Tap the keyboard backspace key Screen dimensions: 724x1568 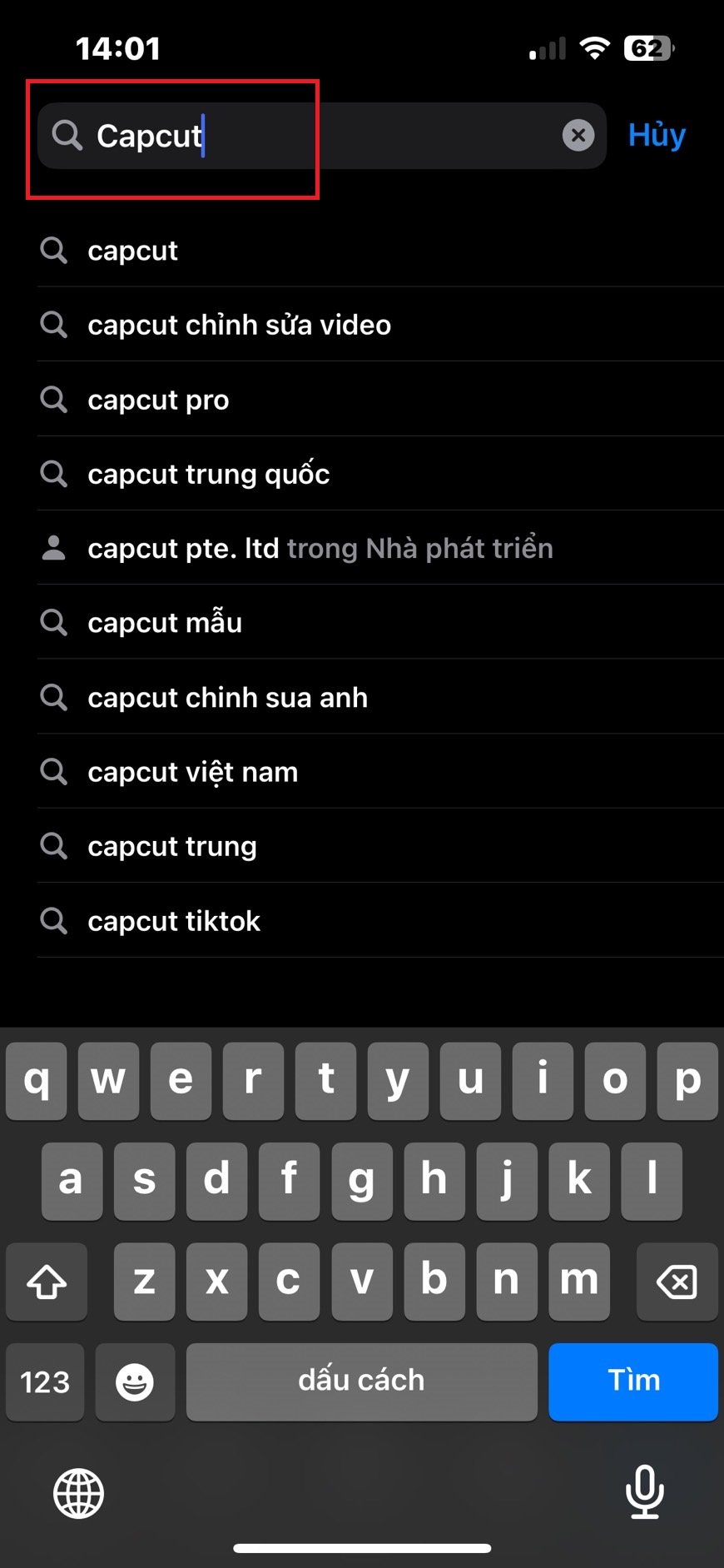[677, 1282]
